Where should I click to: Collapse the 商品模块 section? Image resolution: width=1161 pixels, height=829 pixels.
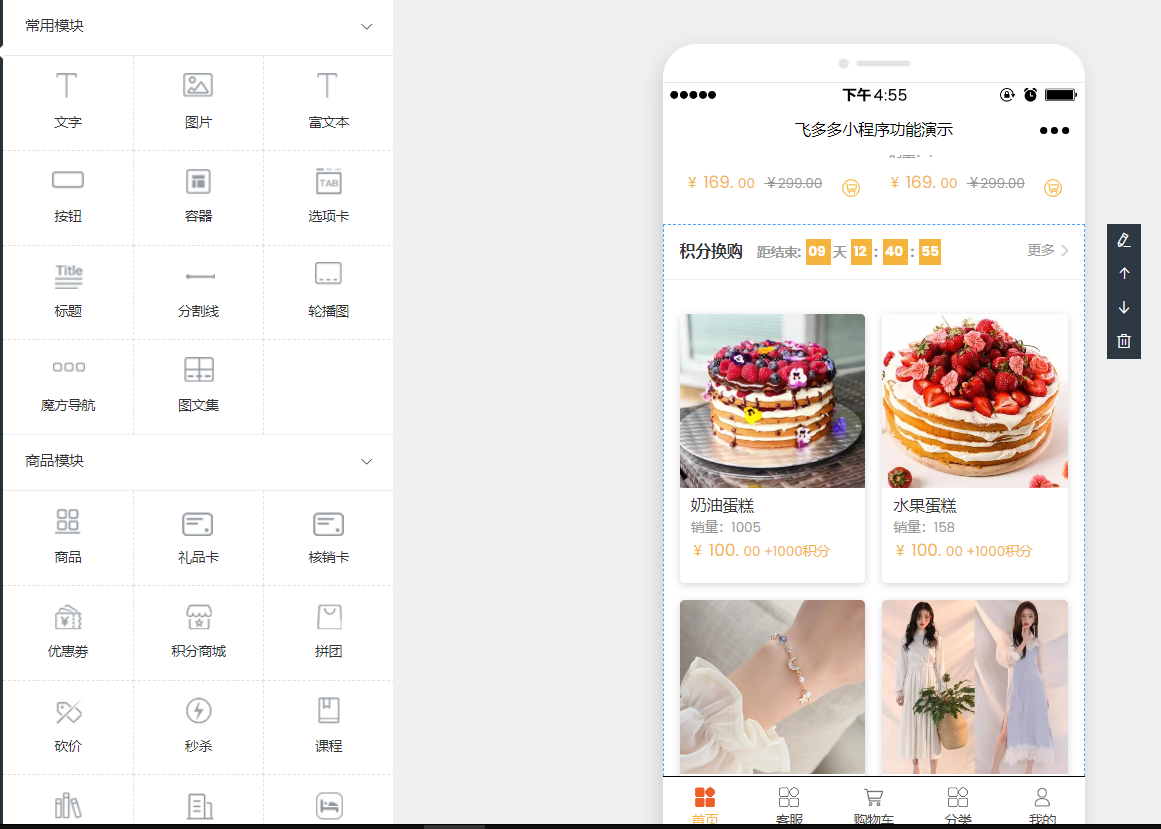point(366,462)
